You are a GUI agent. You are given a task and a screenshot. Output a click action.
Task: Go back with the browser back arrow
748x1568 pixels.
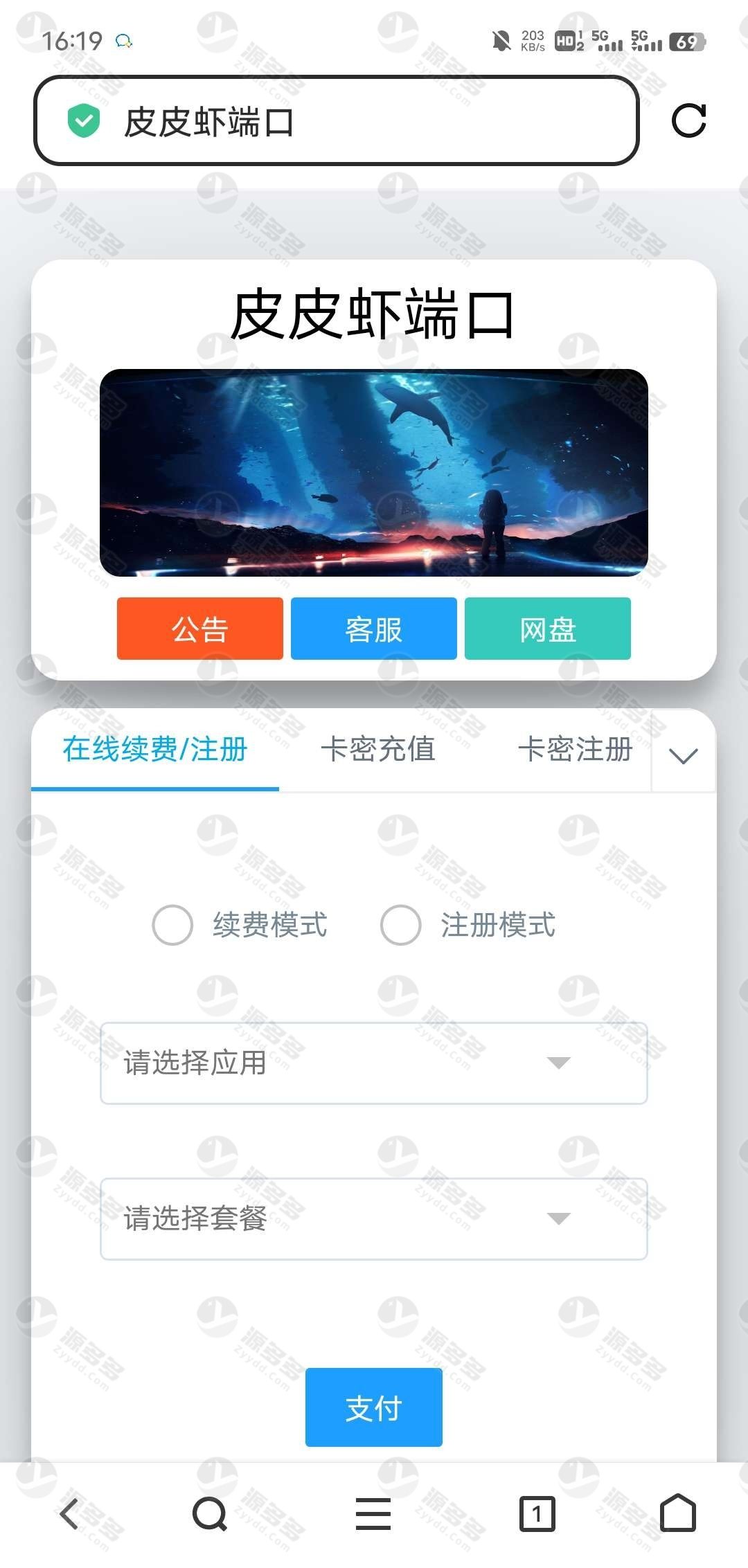(70, 1513)
